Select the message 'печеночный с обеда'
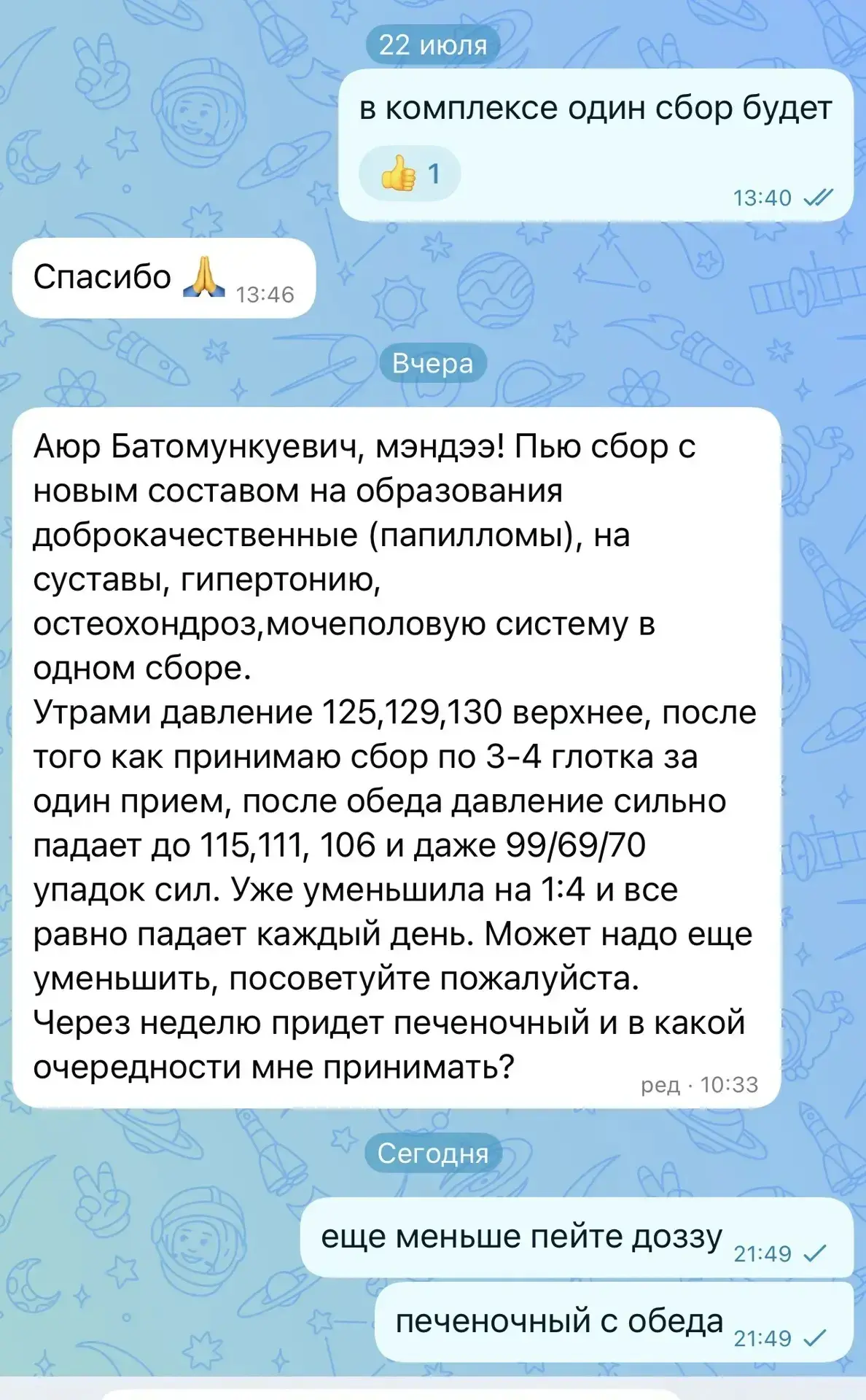Image resolution: width=866 pixels, height=1400 pixels. (x=614, y=1322)
